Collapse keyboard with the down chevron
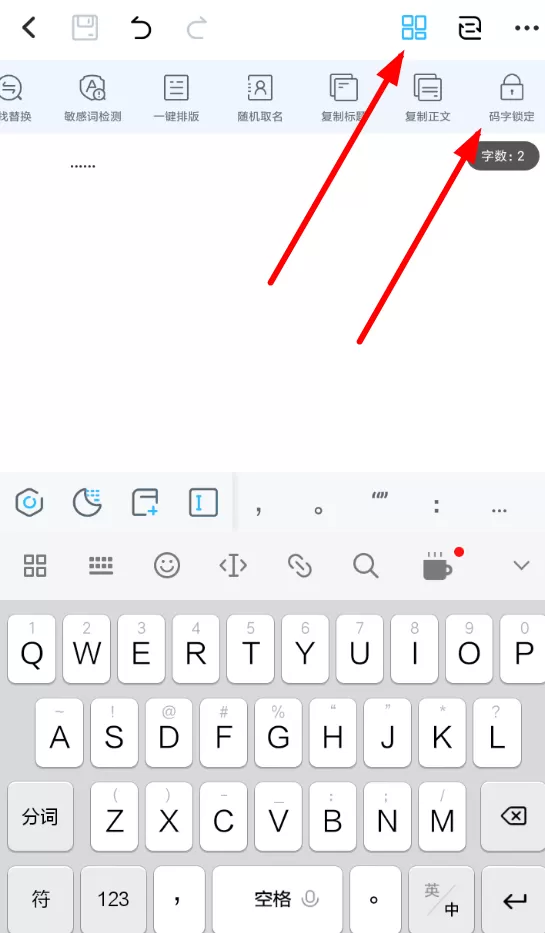Screen dimensions: 545x933 [521, 565]
